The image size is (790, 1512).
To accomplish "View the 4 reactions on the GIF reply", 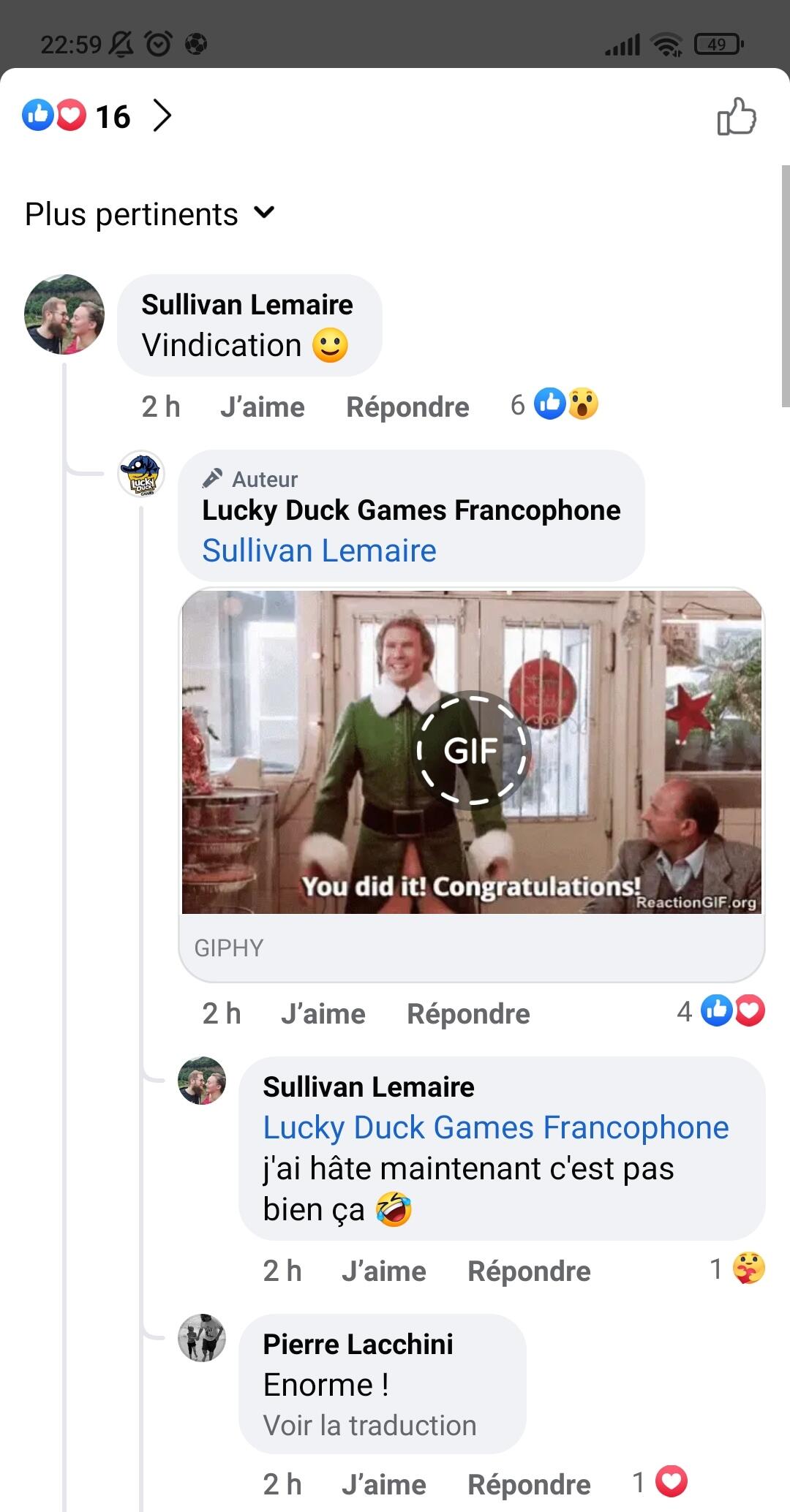I will (x=721, y=1011).
